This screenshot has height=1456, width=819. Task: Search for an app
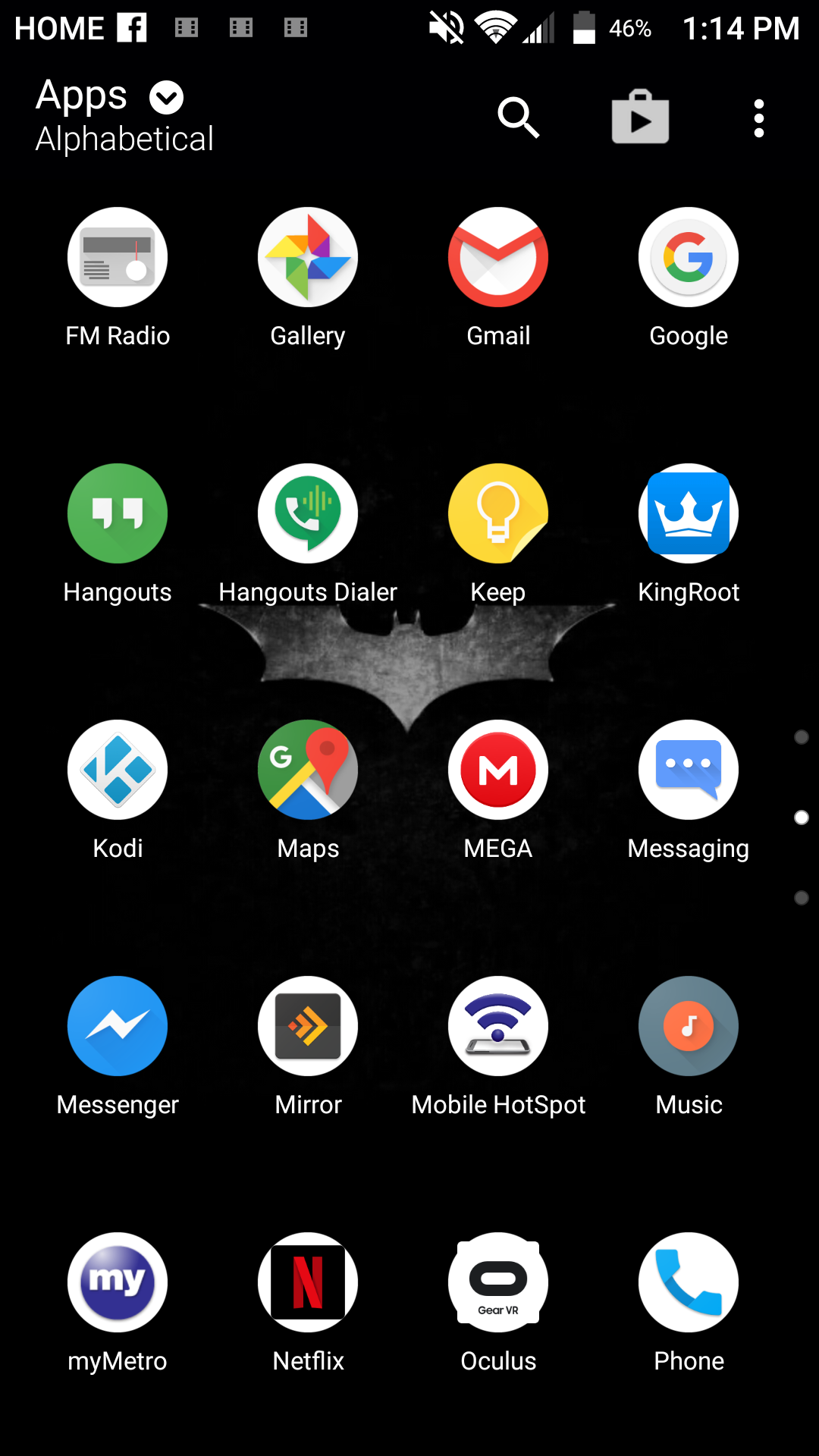point(518,118)
